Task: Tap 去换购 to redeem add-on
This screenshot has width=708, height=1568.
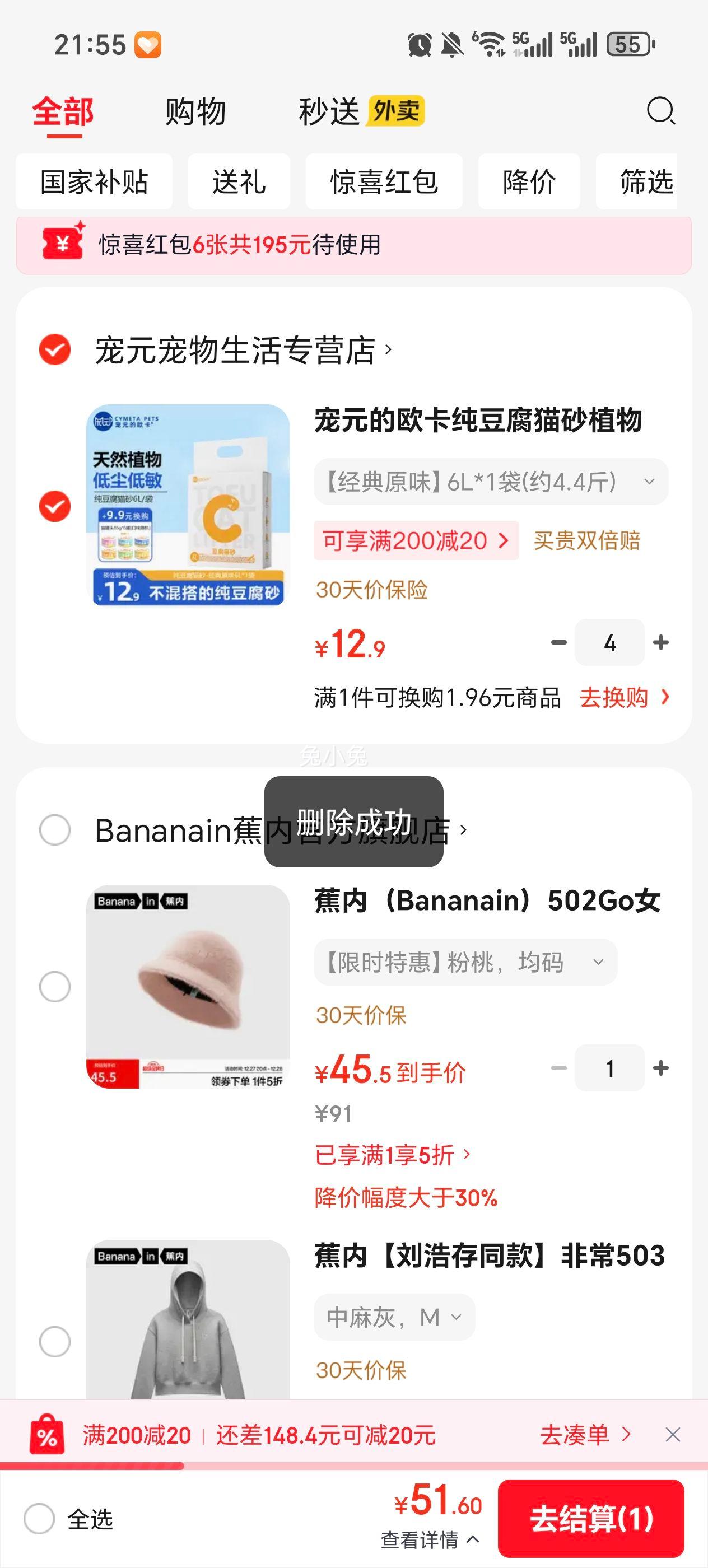Action: pyautogui.click(x=623, y=698)
